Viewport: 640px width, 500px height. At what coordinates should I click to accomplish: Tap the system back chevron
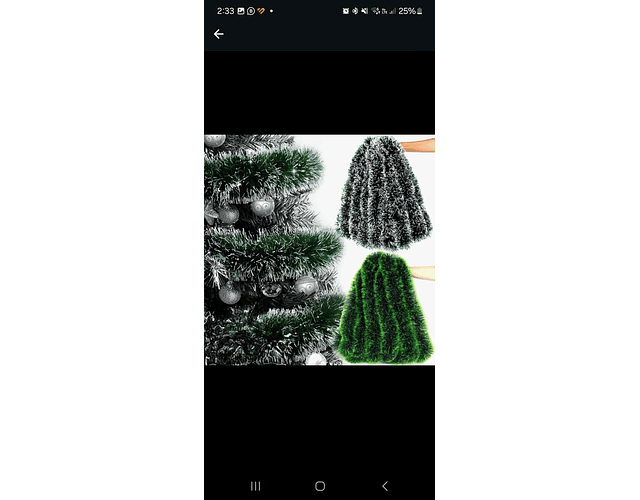[385, 486]
